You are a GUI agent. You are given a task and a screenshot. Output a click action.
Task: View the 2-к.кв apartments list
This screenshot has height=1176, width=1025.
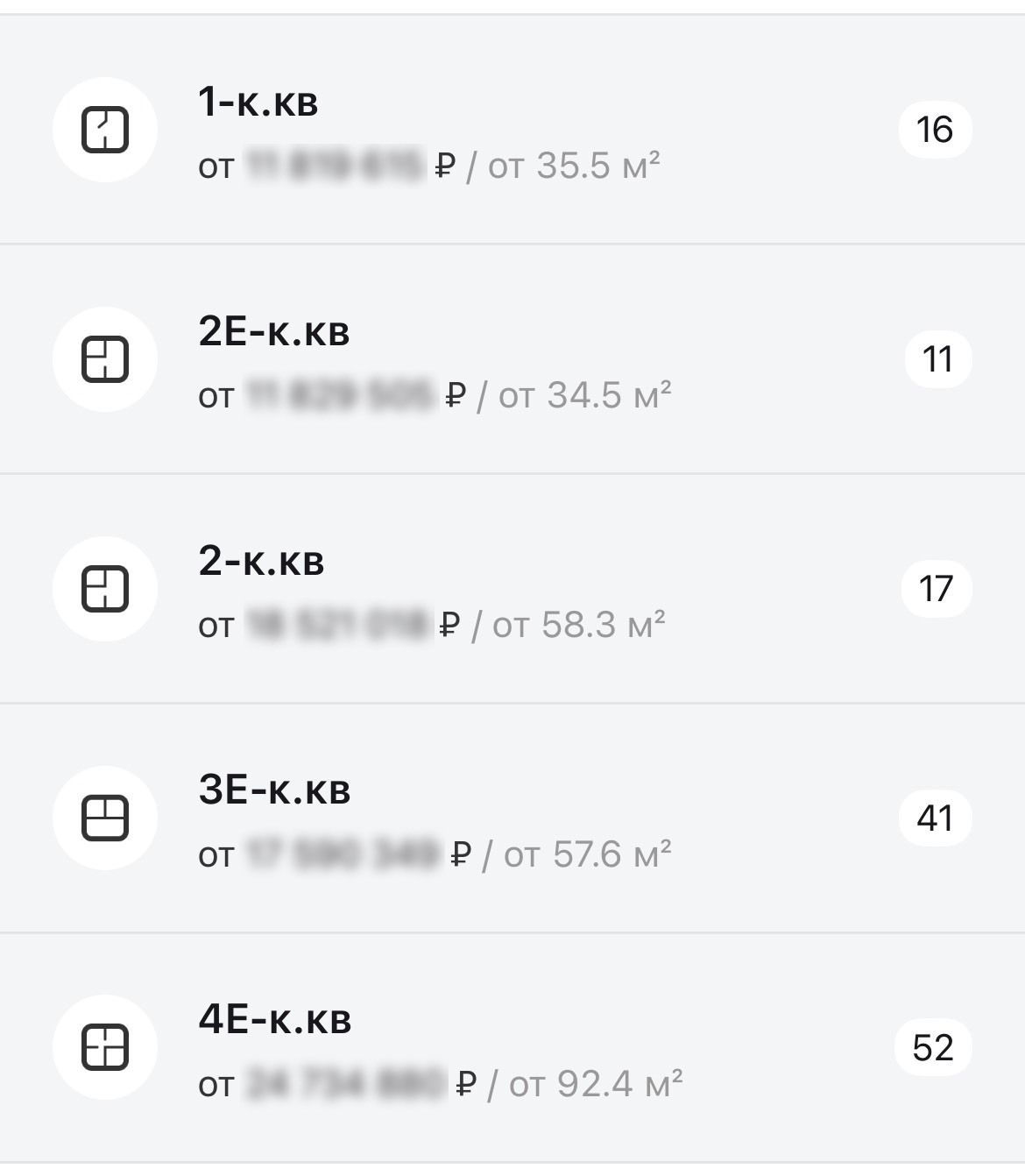512,589
